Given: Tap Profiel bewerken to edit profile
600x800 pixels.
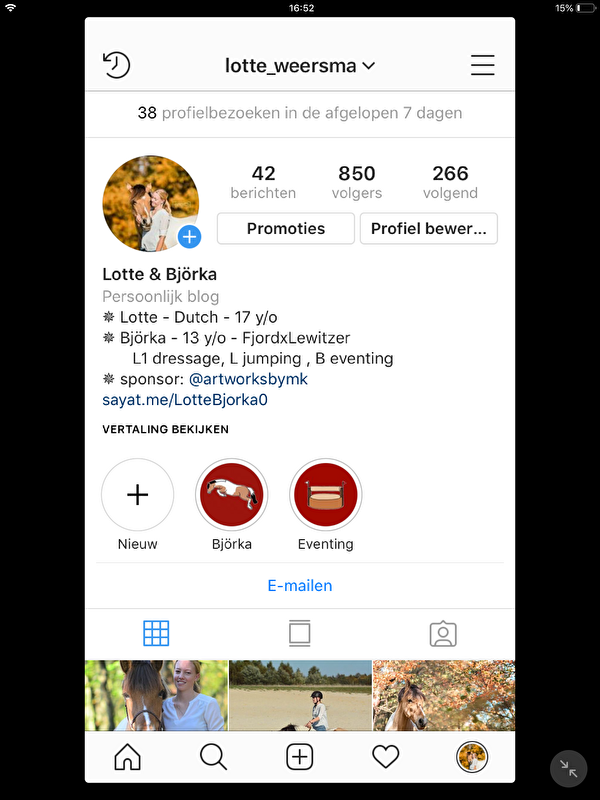Looking at the screenshot, I should (x=428, y=228).
